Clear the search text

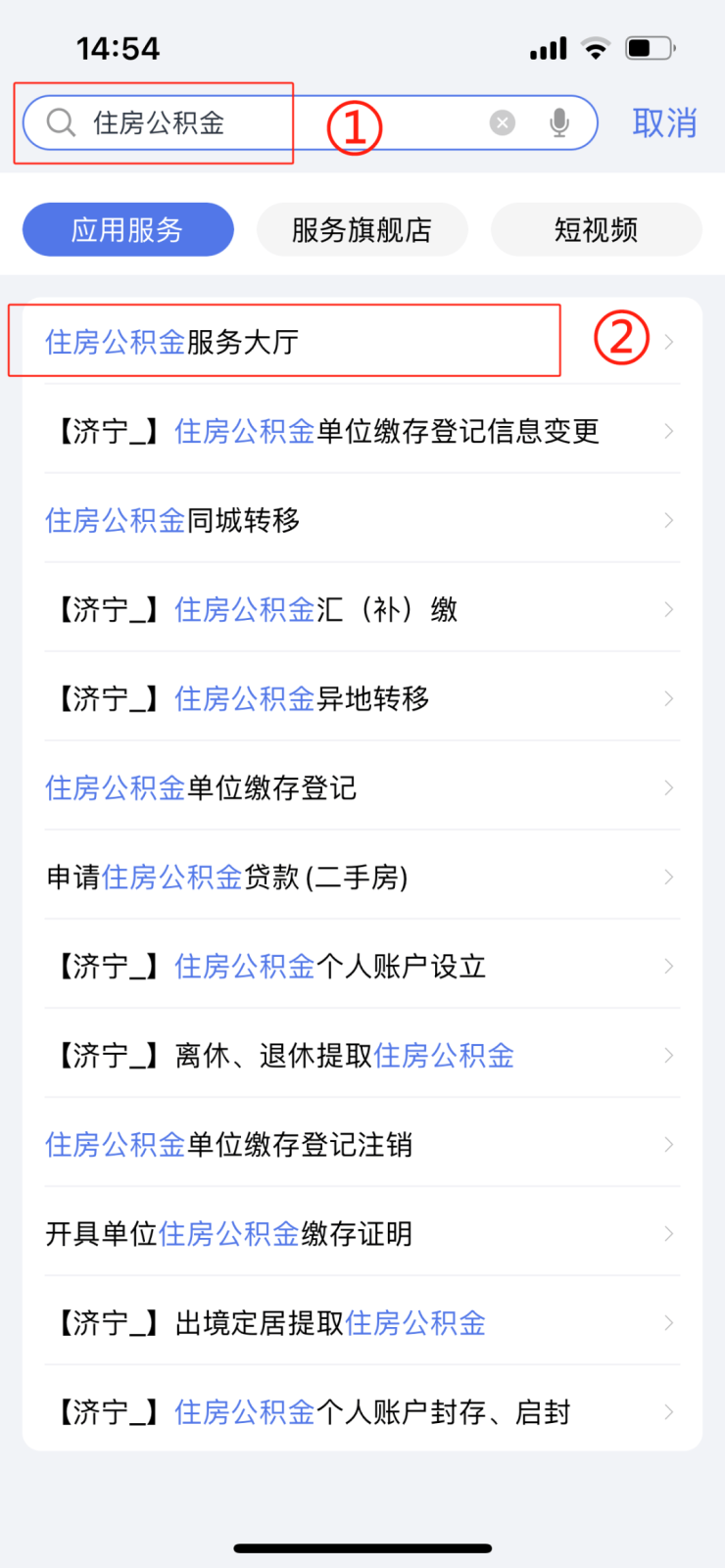(x=503, y=122)
